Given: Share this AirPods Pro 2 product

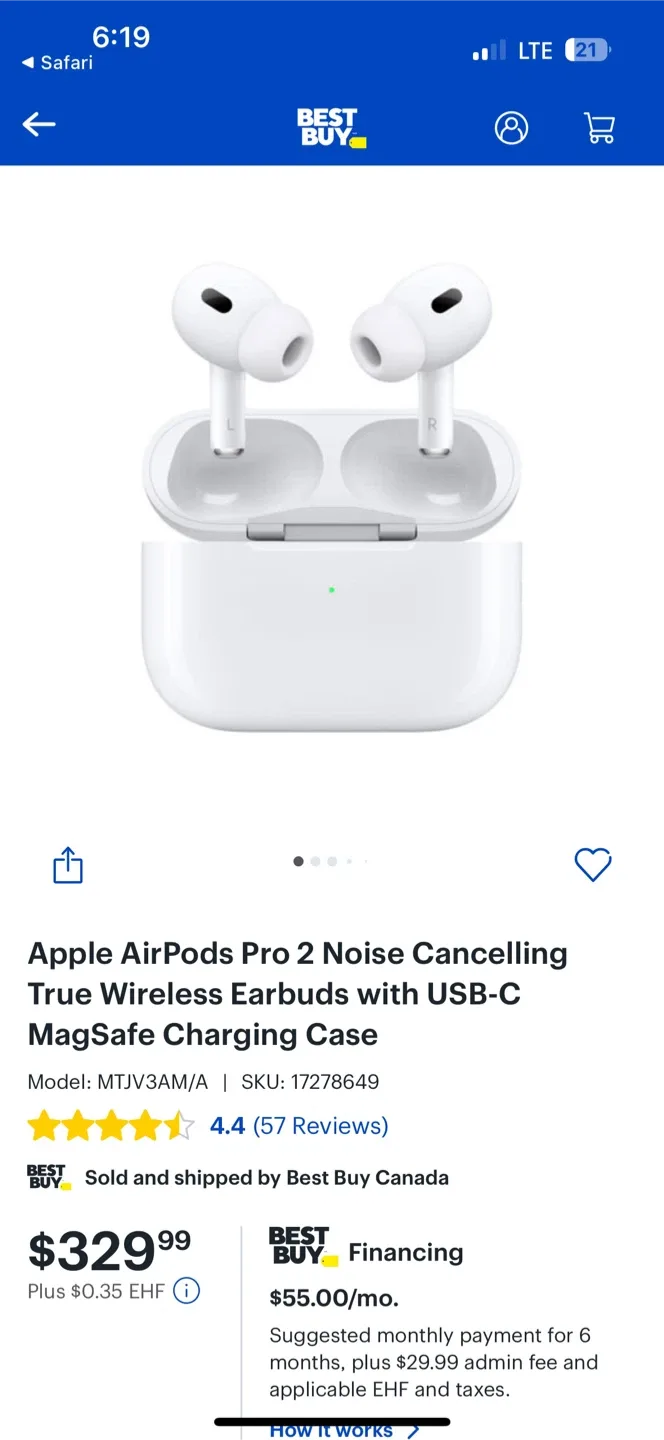Looking at the screenshot, I should click(68, 865).
